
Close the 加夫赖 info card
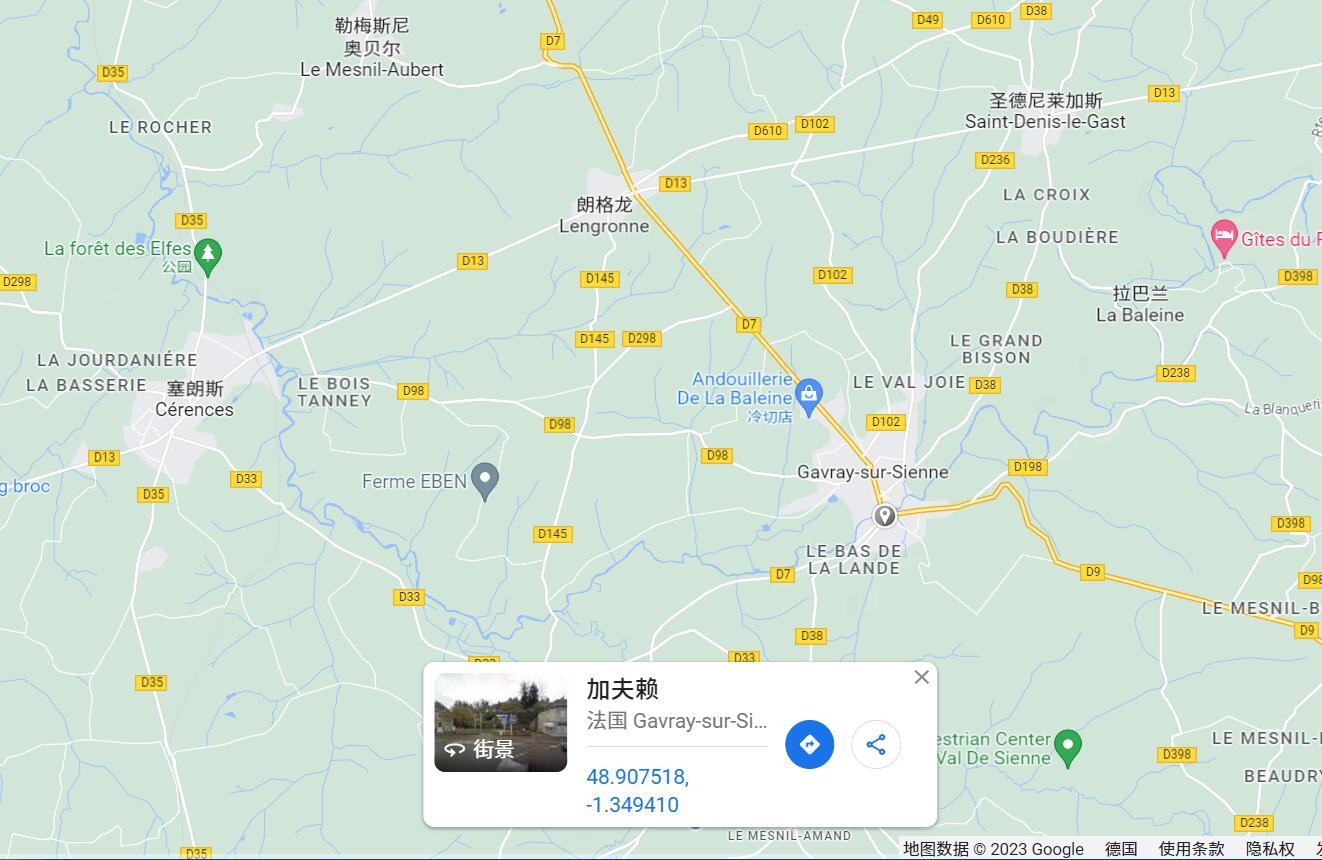[x=921, y=677]
